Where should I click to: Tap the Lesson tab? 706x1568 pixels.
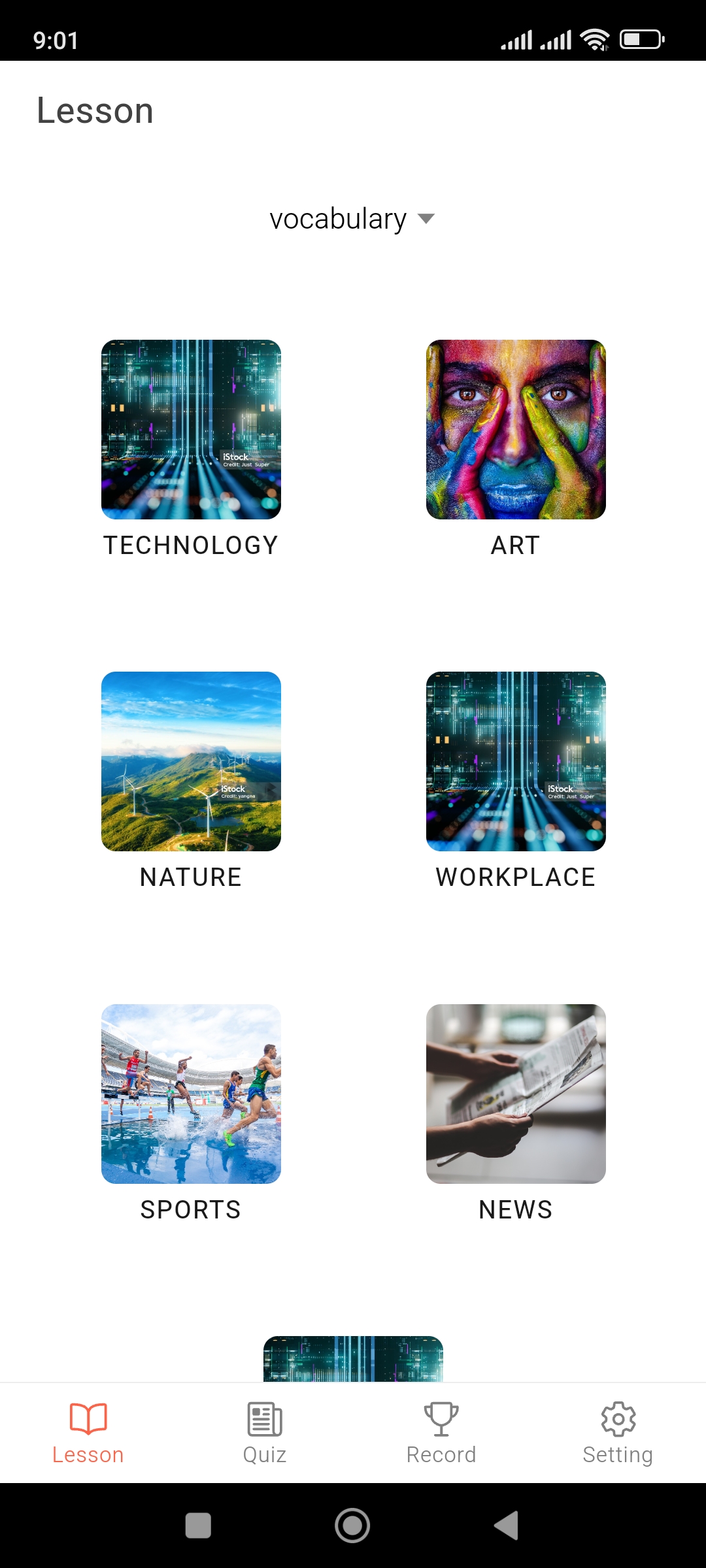tap(88, 1433)
